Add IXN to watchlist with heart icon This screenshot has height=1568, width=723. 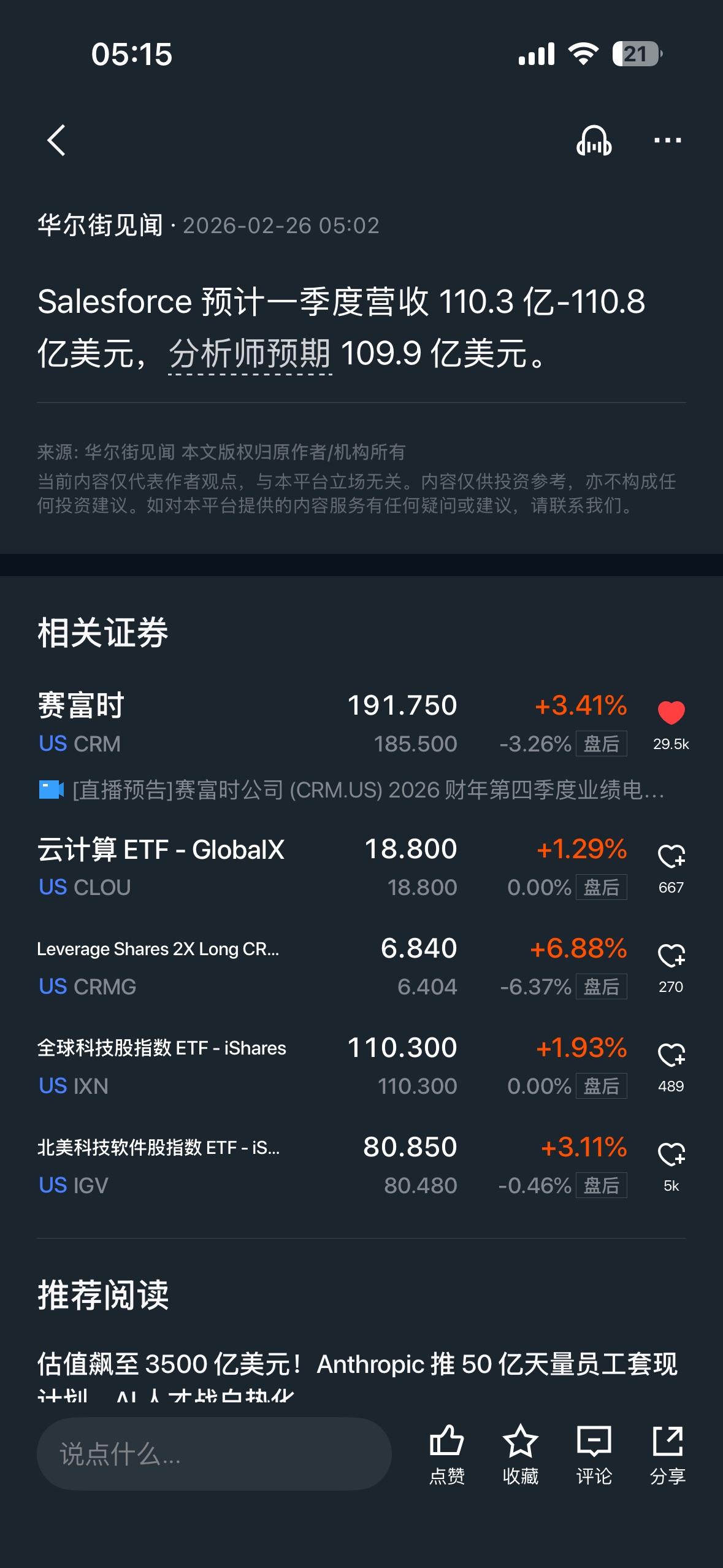click(671, 1055)
